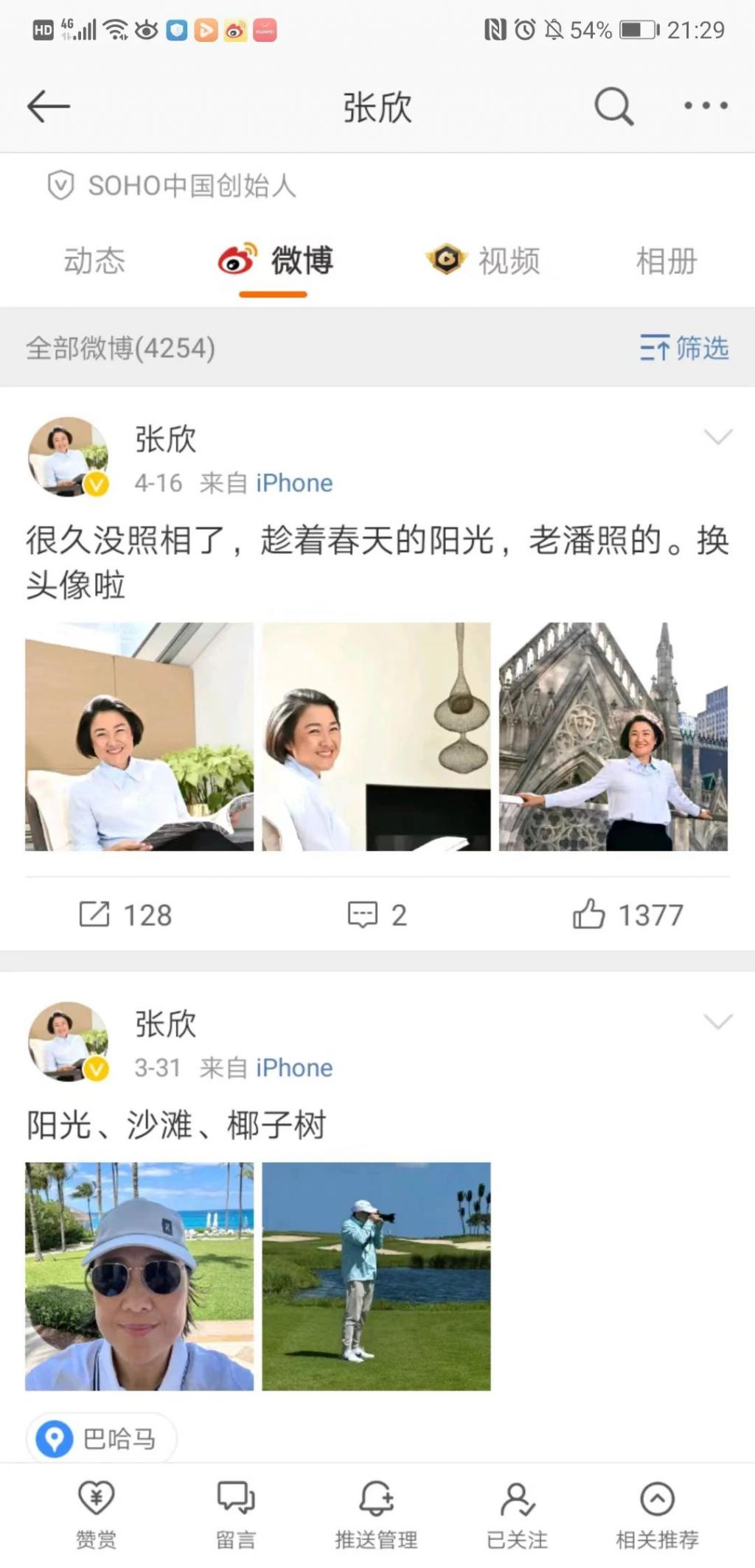Viewport: 755px width, 1568px height.
Task: Like the 4-16 post
Action: (628, 915)
